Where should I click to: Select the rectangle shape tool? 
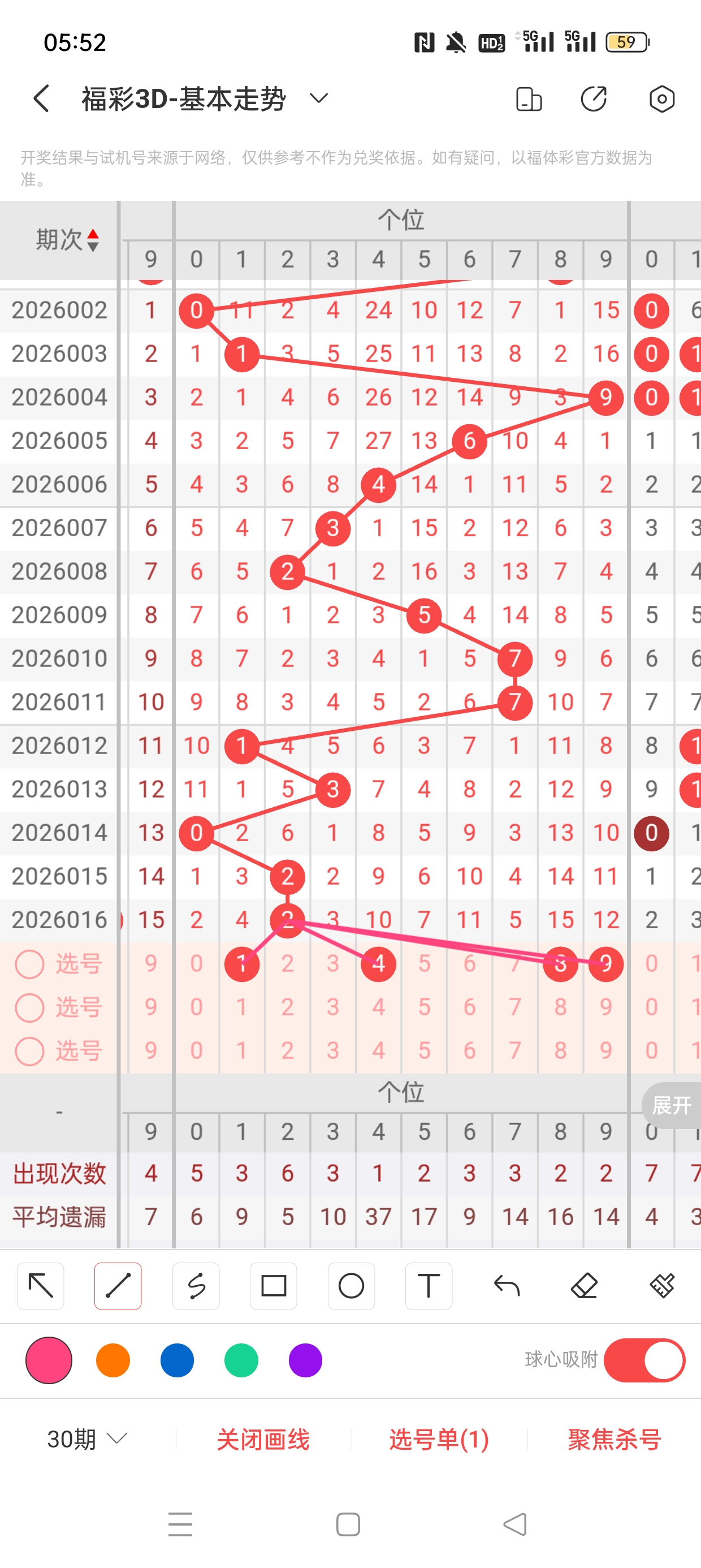tap(273, 1286)
